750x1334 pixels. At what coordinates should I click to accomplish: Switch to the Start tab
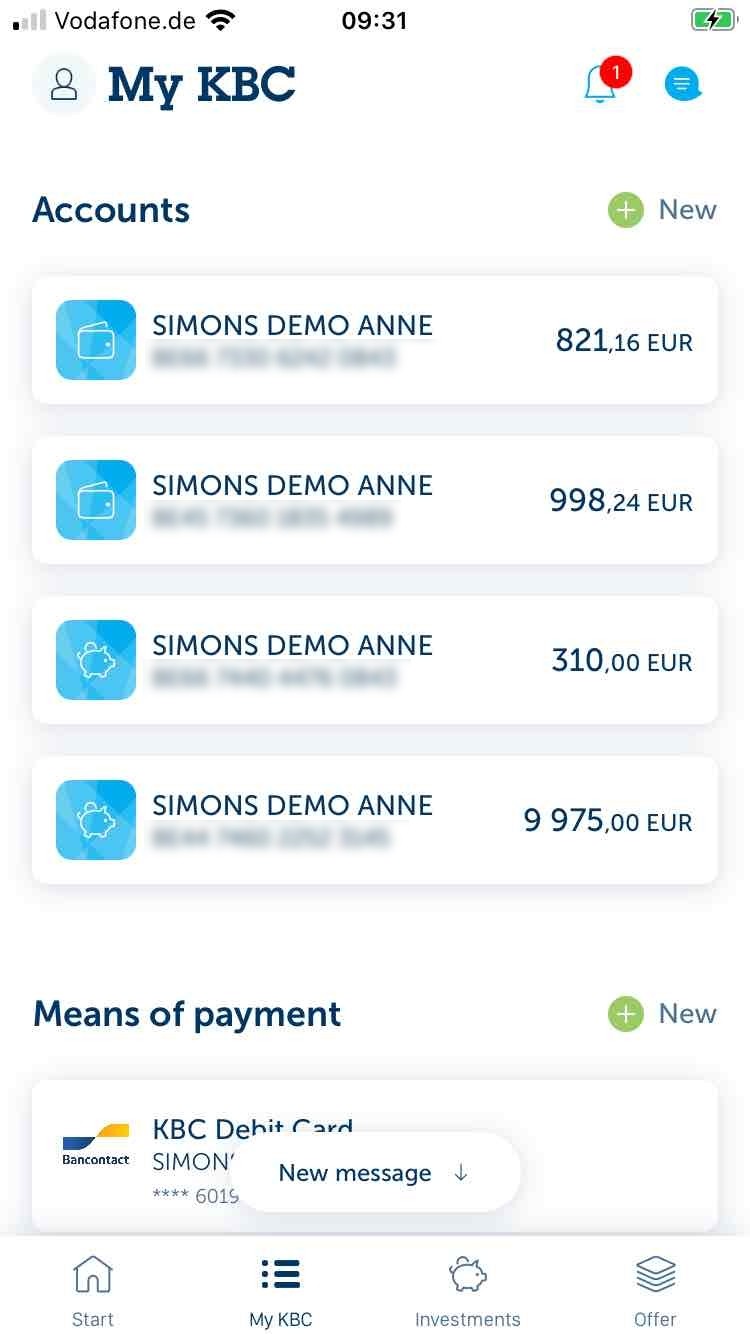[x=93, y=1290]
